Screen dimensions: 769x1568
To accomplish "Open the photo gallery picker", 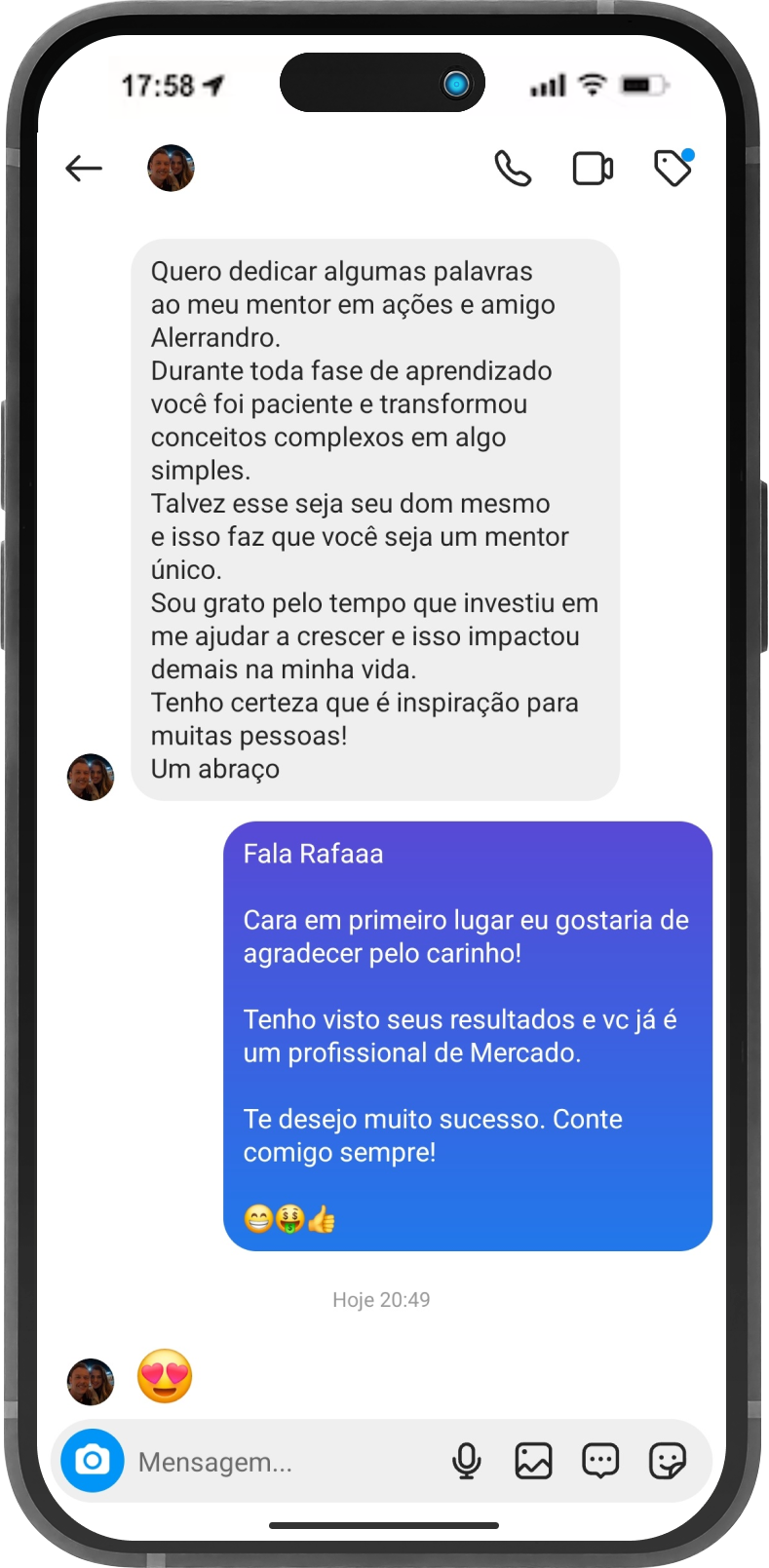I will (x=533, y=1461).
